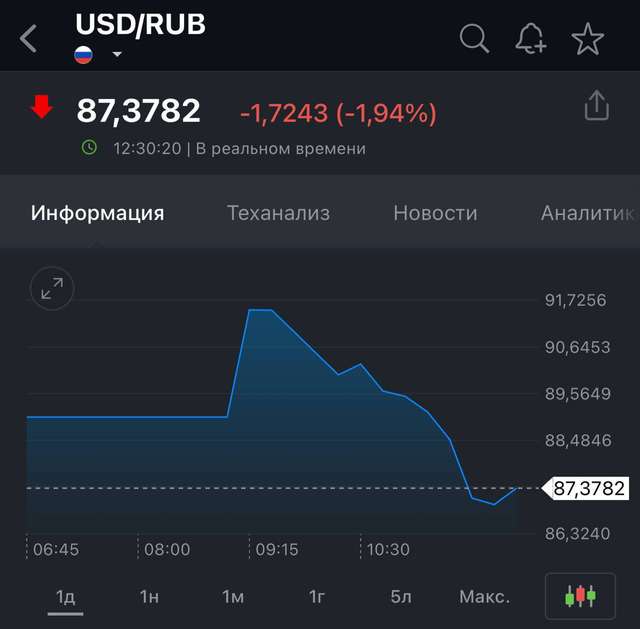The image size is (640, 629).
Task: Switch to the Теханализ tab
Action: tap(278, 213)
